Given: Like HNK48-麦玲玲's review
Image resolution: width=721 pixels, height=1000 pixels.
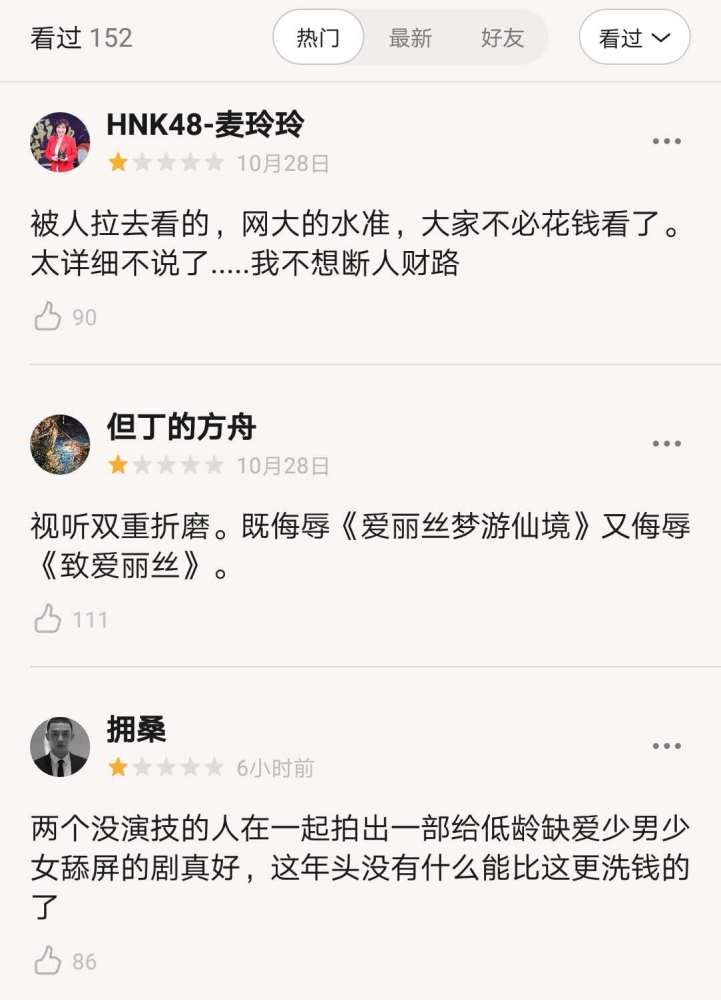Looking at the screenshot, I should (x=48, y=318).
